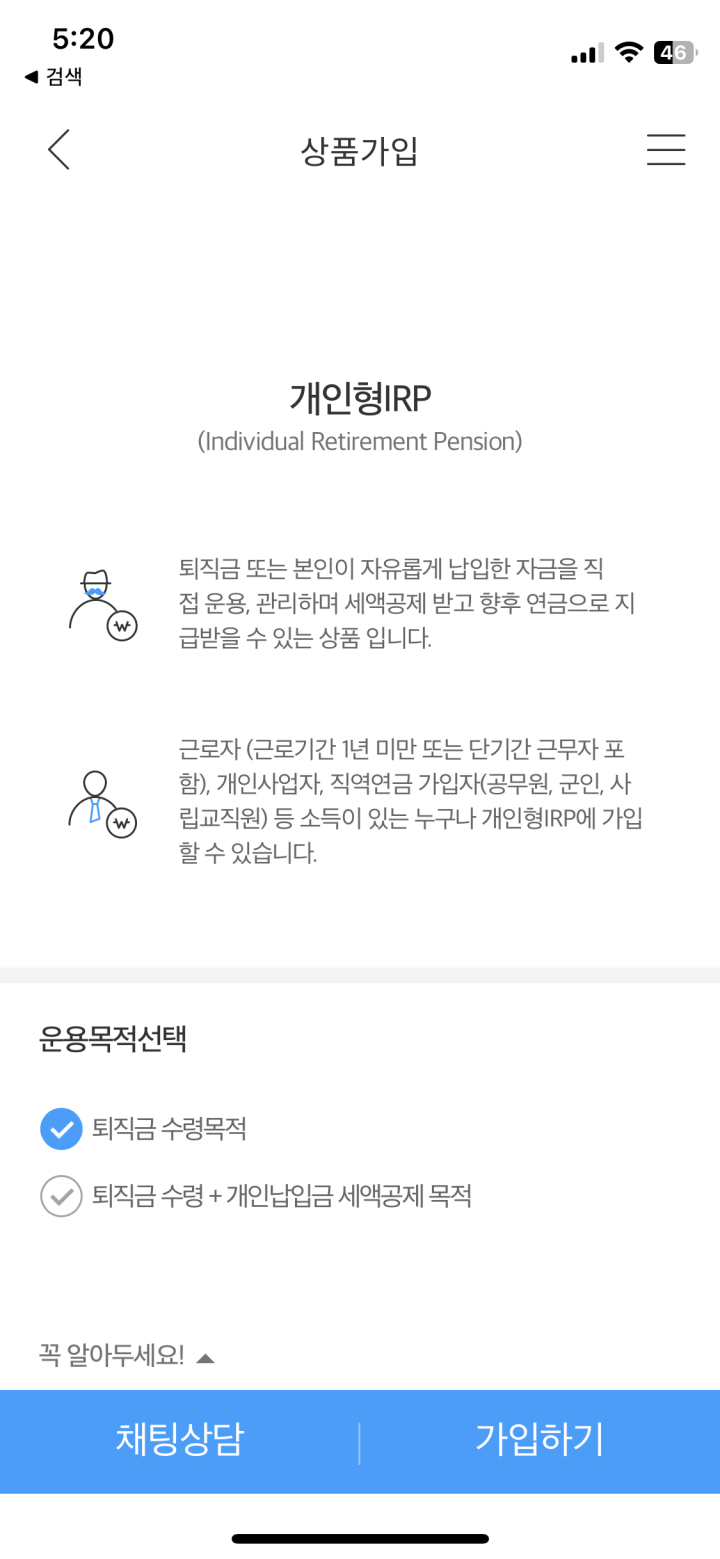The width and height of the screenshot is (720, 1559).
Task: Toggle the checked blue purpose selector
Action: tap(61, 1128)
